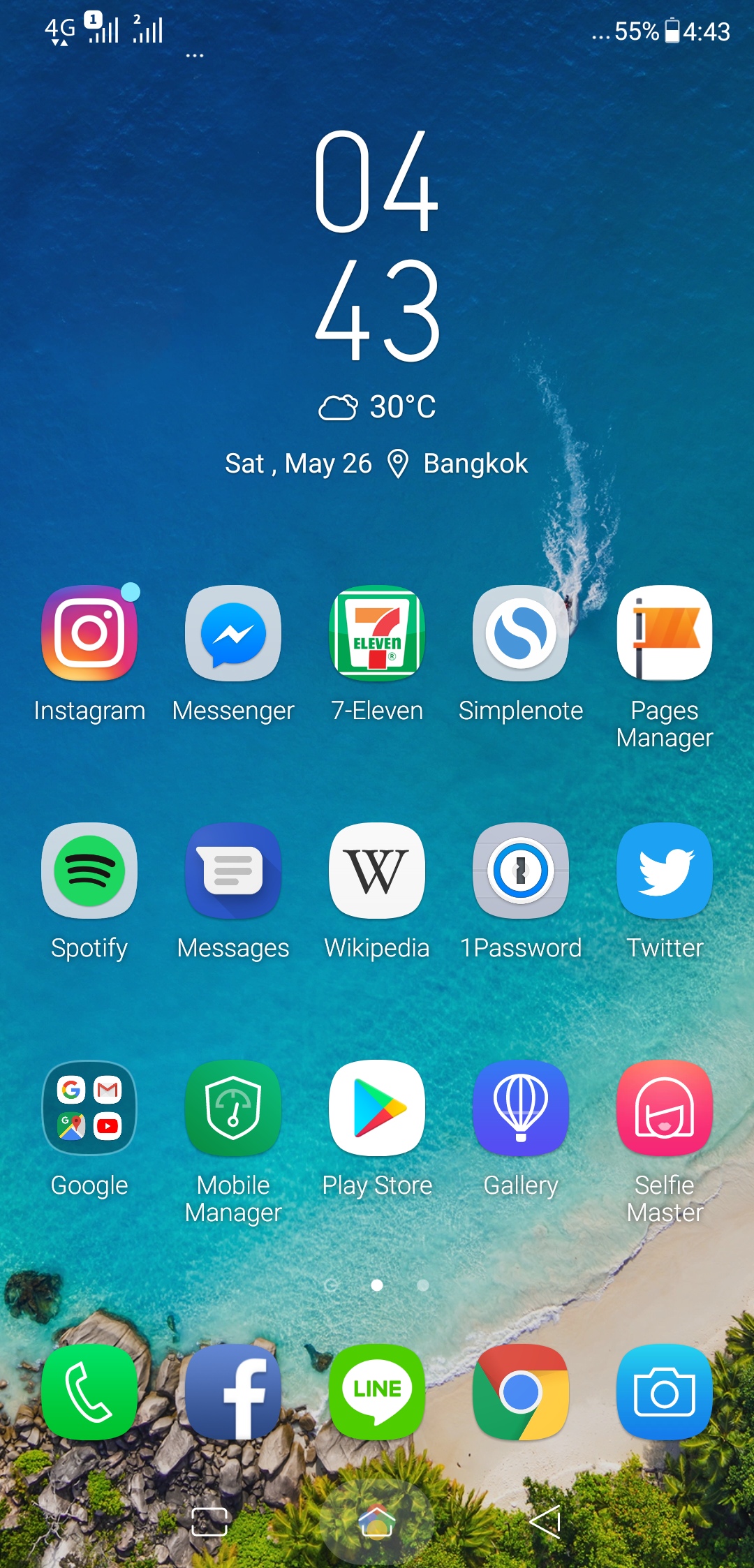Open the Messages app

coord(233,871)
